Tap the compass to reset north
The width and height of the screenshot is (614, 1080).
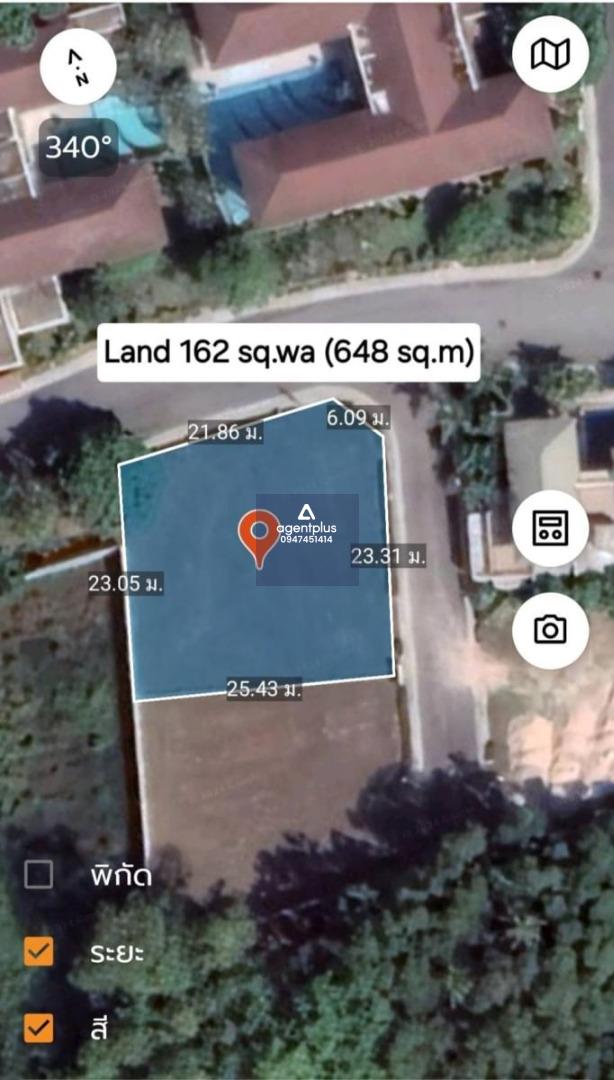(78, 64)
